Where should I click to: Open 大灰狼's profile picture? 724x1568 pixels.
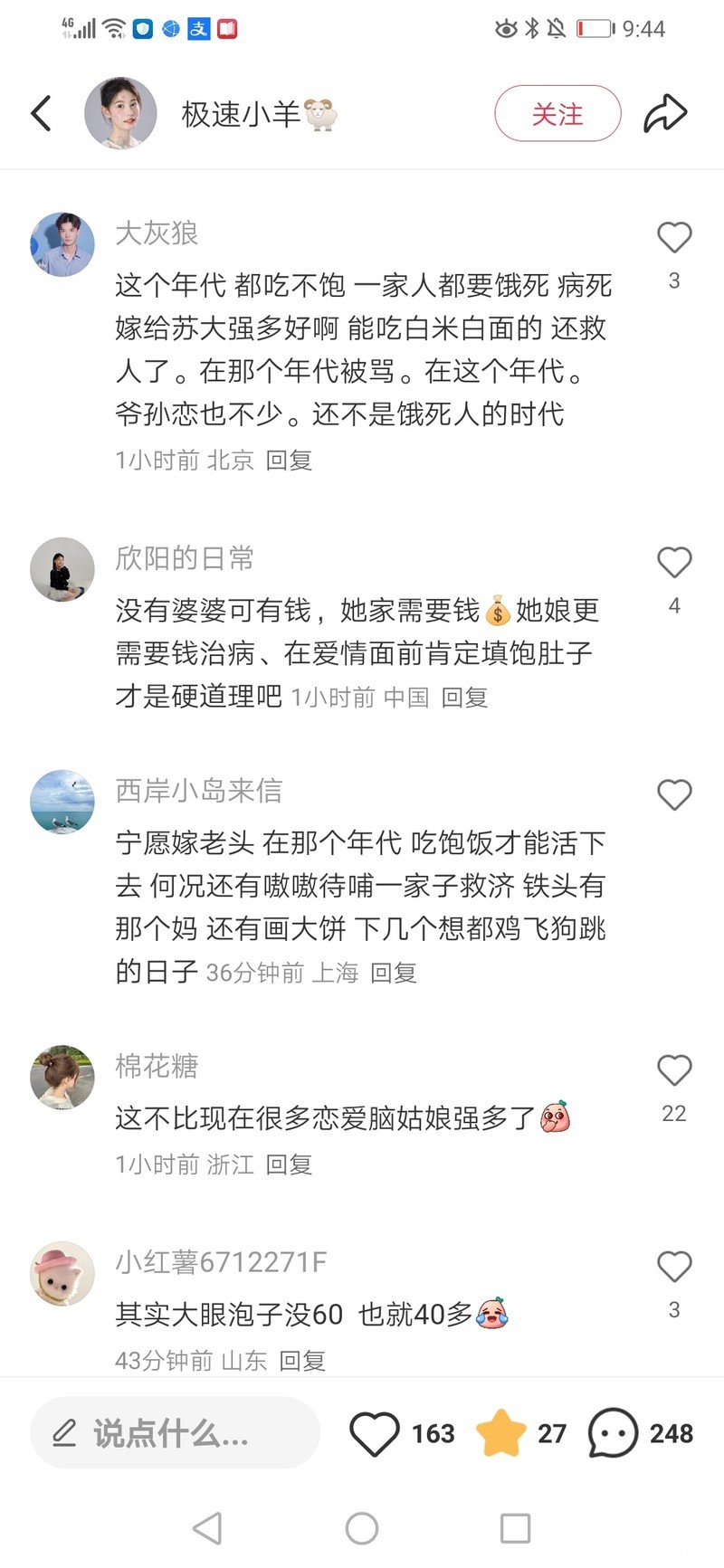coord(62,244)
